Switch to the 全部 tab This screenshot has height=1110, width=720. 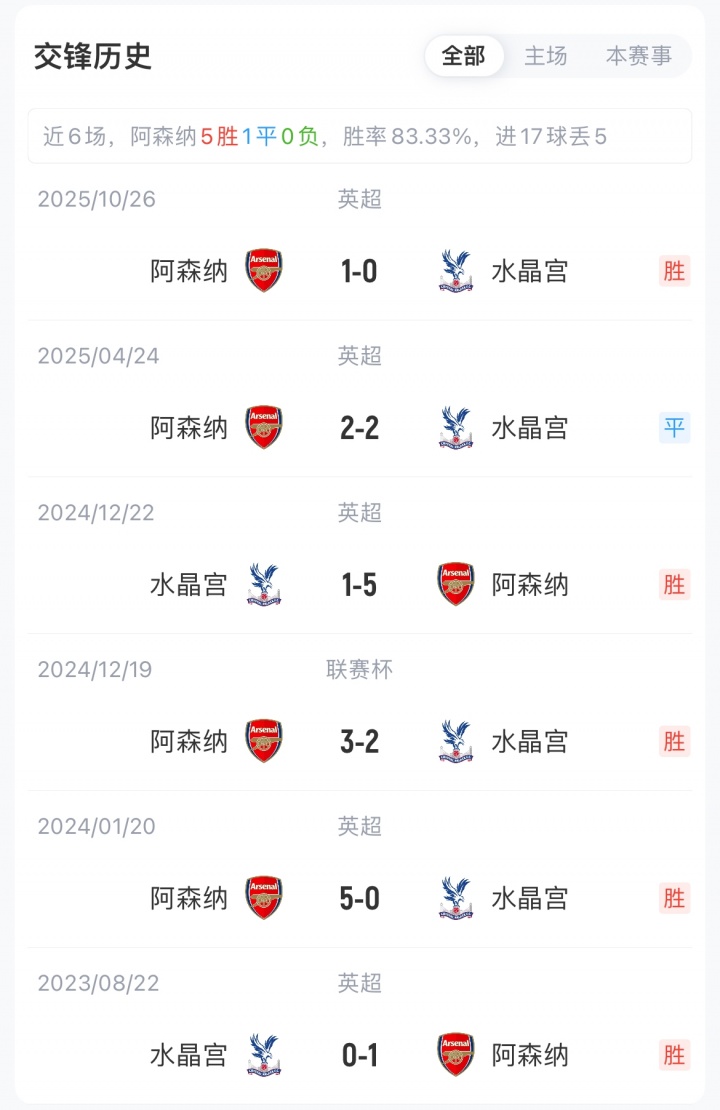[464, 56]
